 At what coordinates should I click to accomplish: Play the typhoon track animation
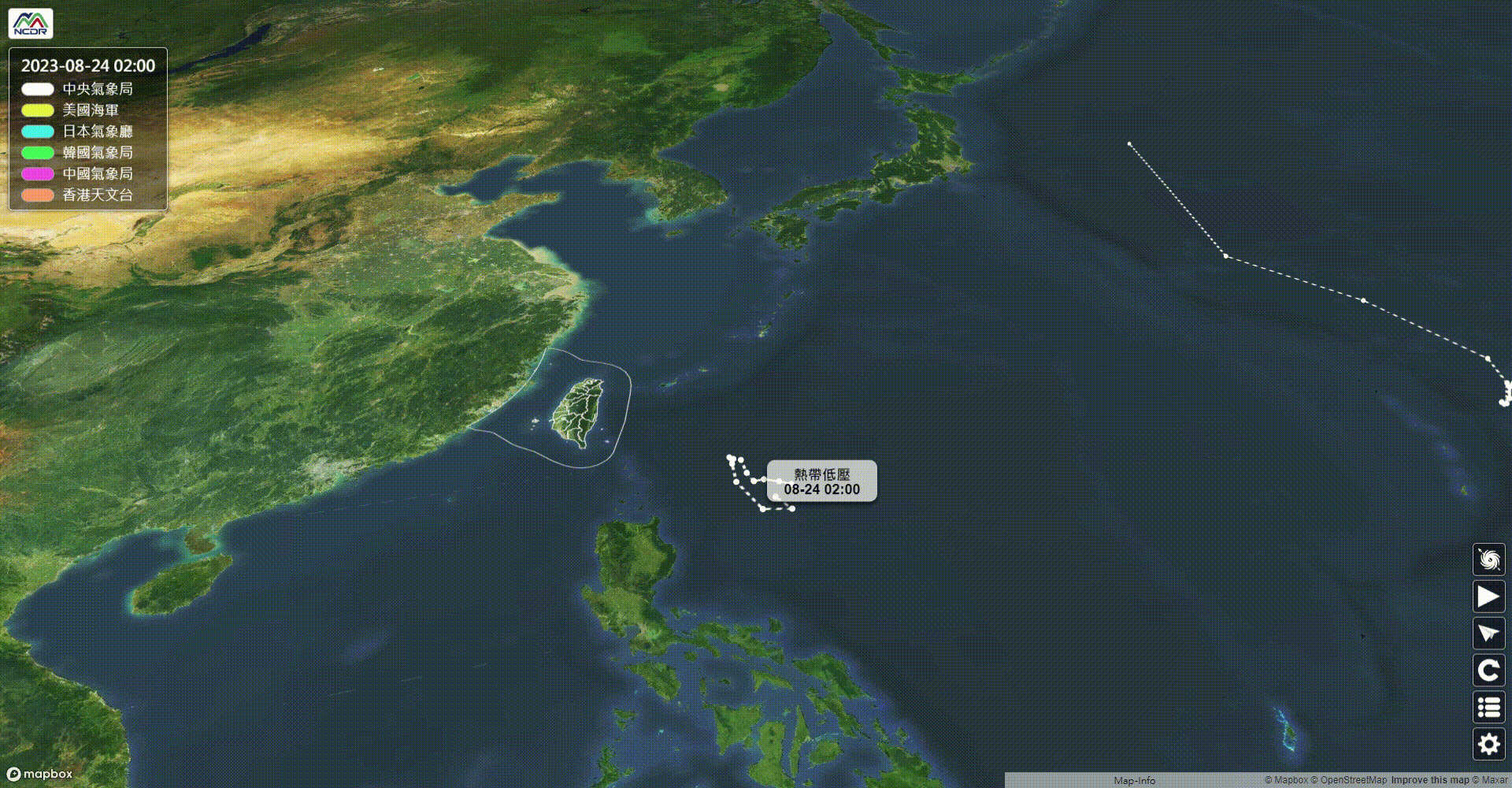pyautogui.click(x=1488, y=597)
